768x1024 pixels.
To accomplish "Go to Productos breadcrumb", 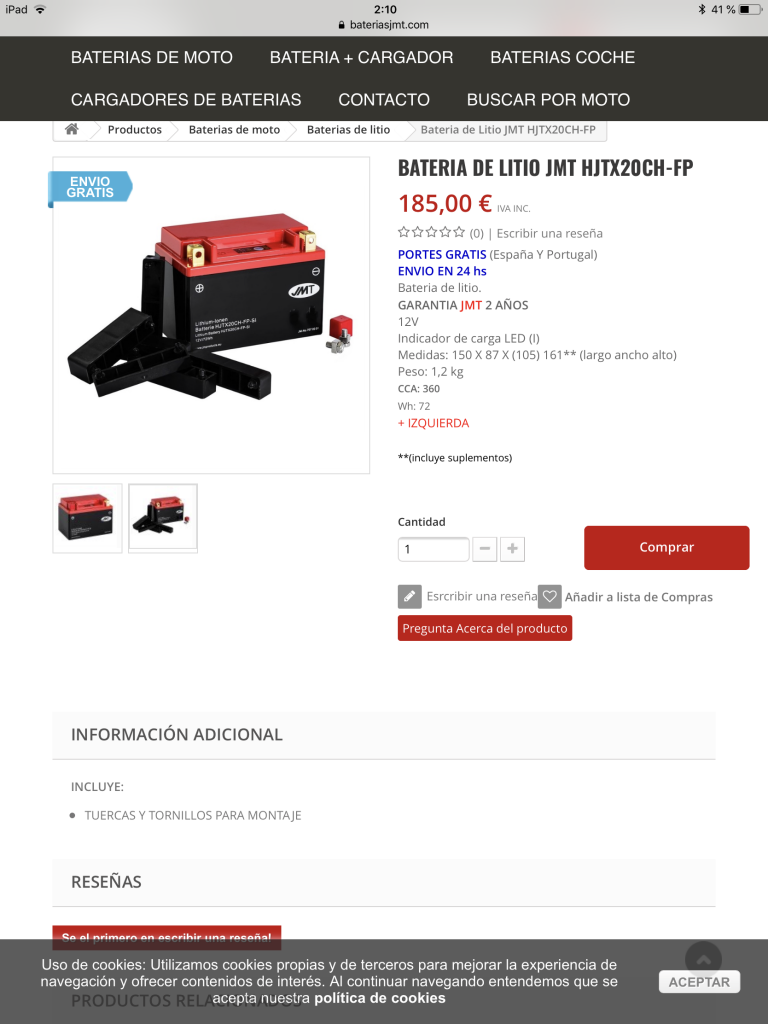I will [134, 130].
